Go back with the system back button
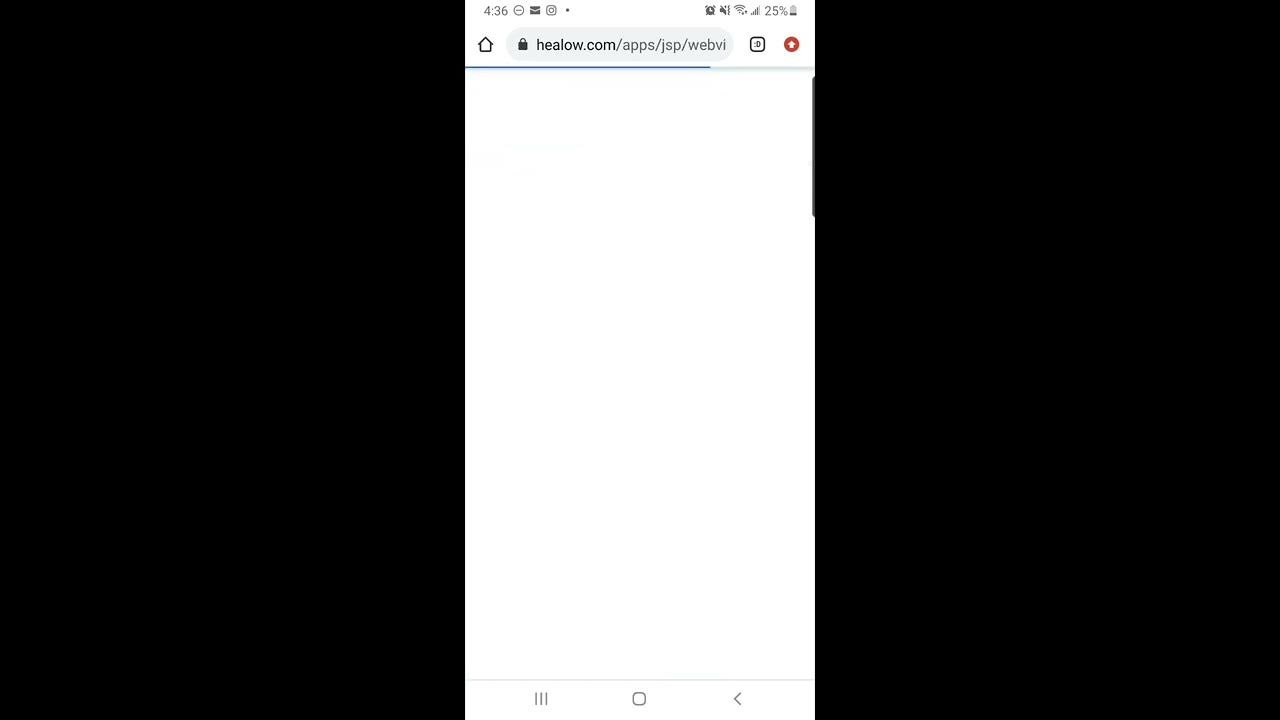Image resolution: width=1280 pixels, height=720 pixels. point(737,699)
